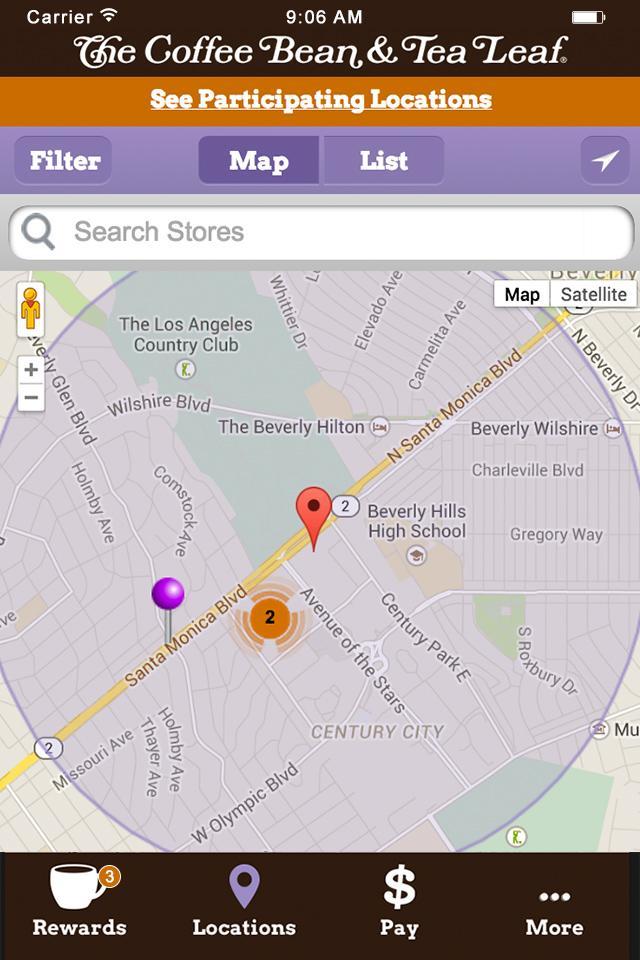640x960 pixels.
Task: Center map on my current location
Action: (604, 161)
